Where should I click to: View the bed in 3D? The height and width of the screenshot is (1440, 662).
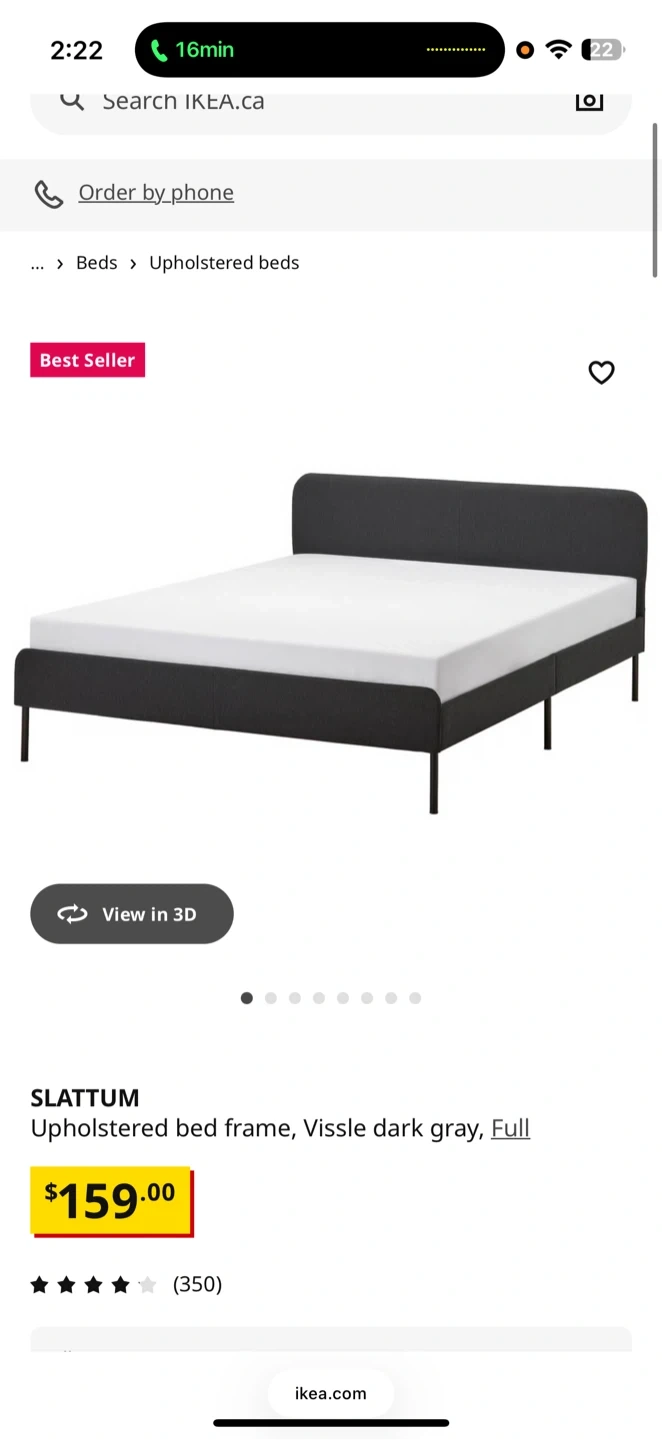[132, 914]
